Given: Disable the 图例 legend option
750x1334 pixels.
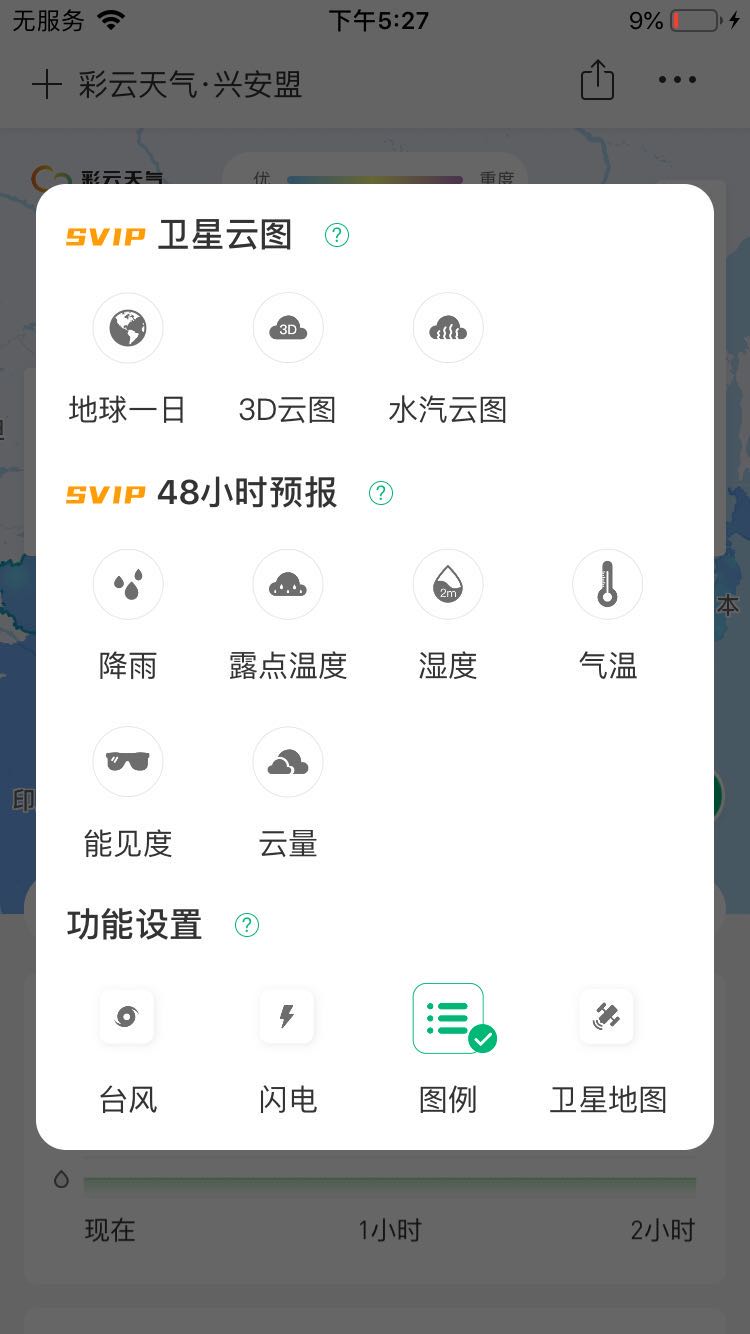Looking at the screenshot, I should (448, 1018).
